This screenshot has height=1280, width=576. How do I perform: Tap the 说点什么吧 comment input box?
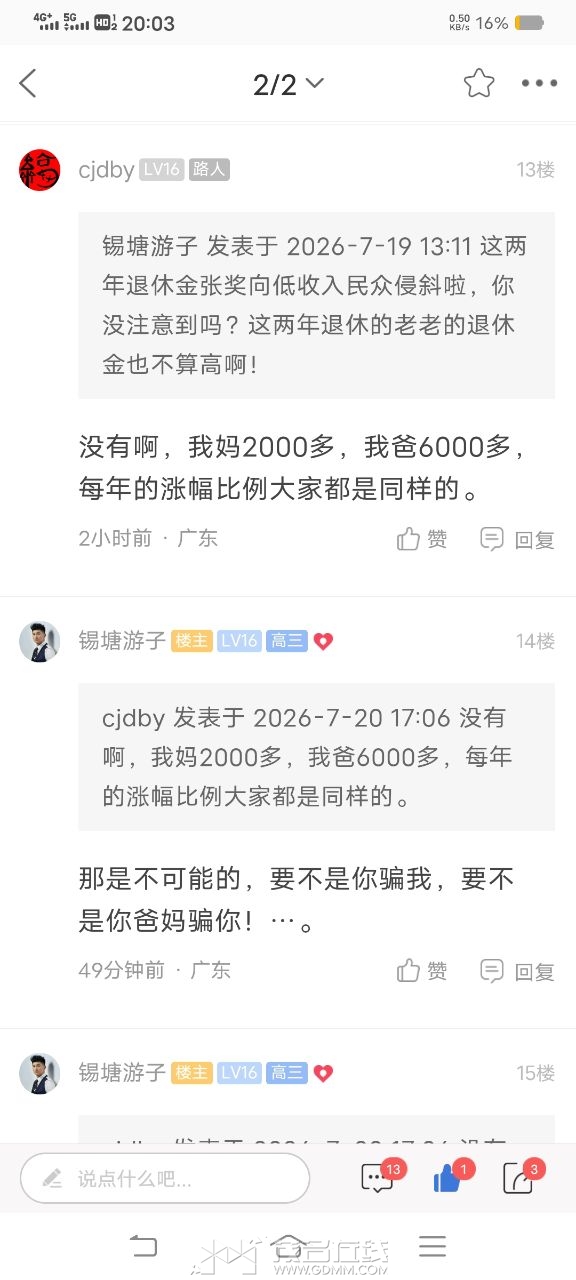click(165, 1178)
